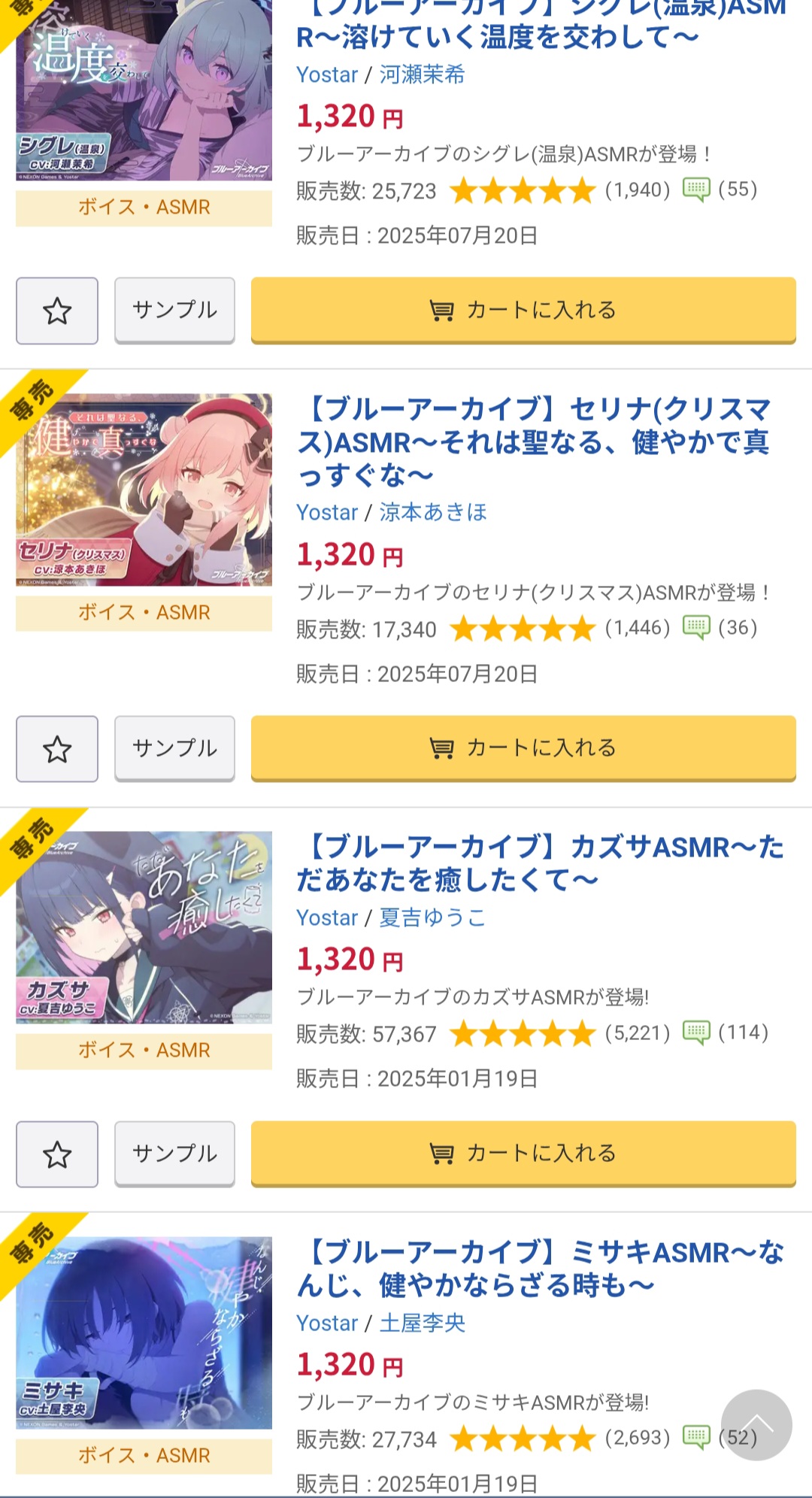Favorite the シグレ(温泉)ASMR item
This screenshot has height=1498, width=812.
57,311
